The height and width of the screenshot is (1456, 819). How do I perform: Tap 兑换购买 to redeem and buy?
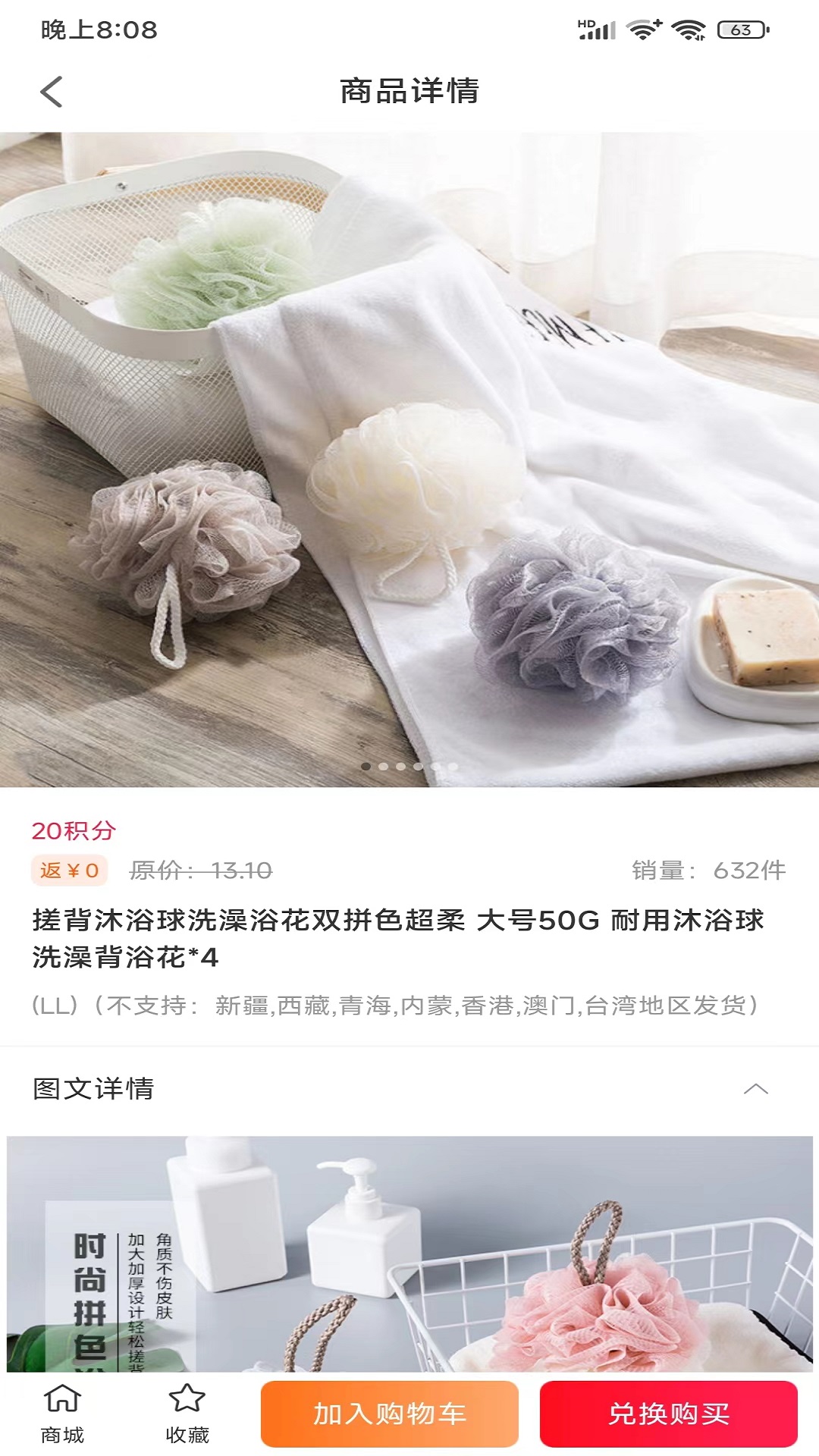669,1414
